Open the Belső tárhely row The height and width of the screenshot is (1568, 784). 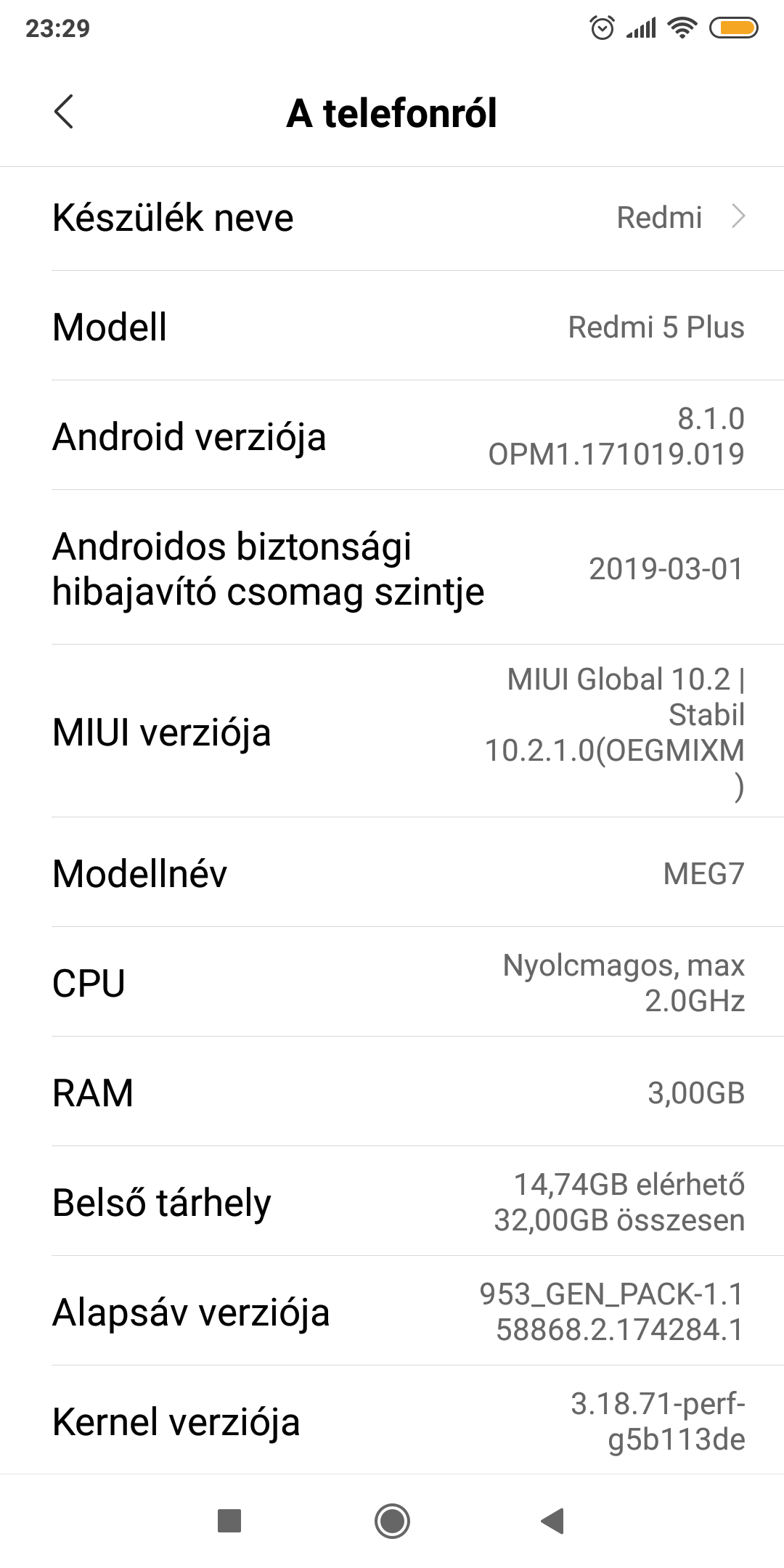click(392, 1201)
